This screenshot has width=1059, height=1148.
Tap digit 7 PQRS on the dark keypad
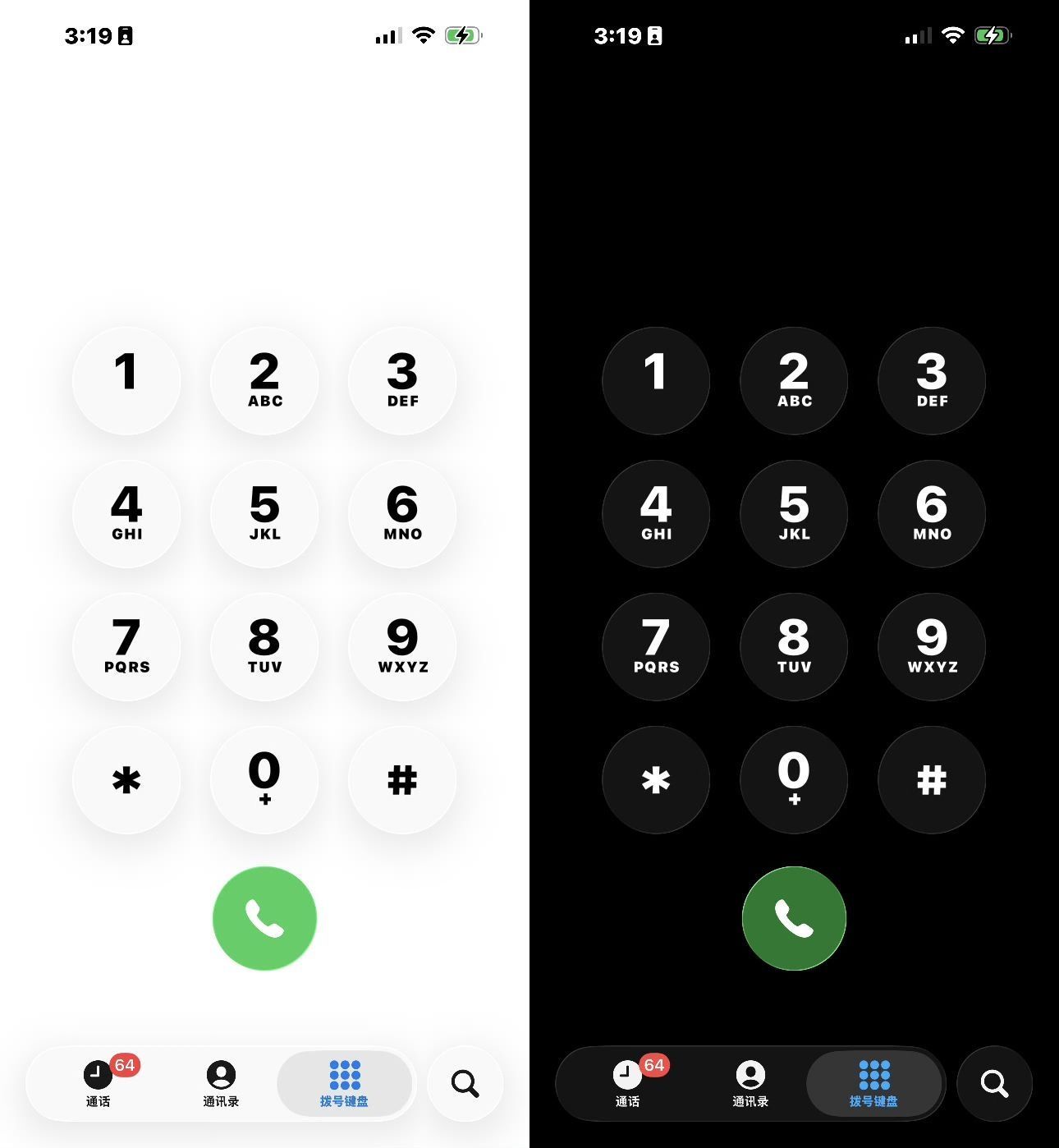656,646
